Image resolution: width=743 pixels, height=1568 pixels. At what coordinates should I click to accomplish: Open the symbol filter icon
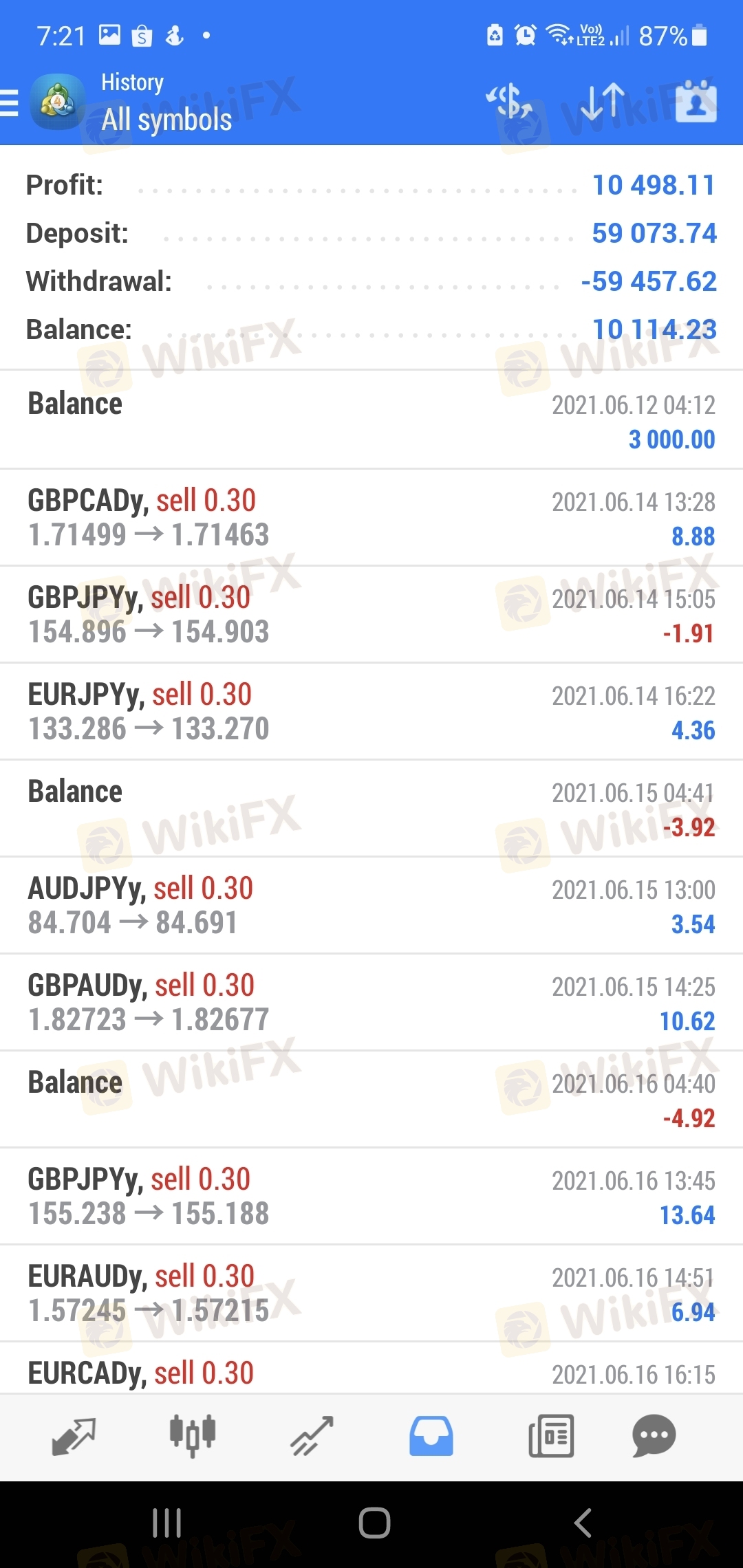click(509, 102)
